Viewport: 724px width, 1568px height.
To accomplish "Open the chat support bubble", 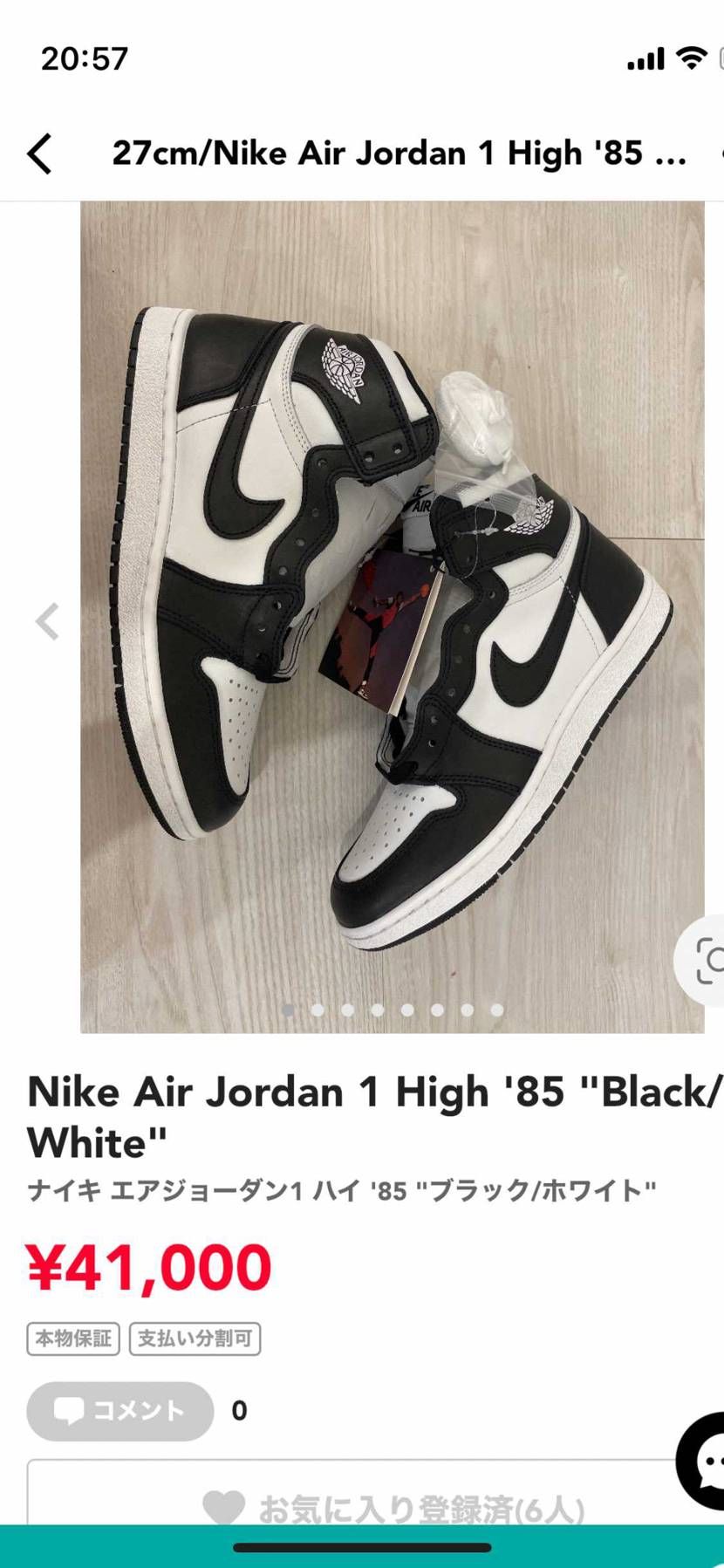I will coord(705,1460).
